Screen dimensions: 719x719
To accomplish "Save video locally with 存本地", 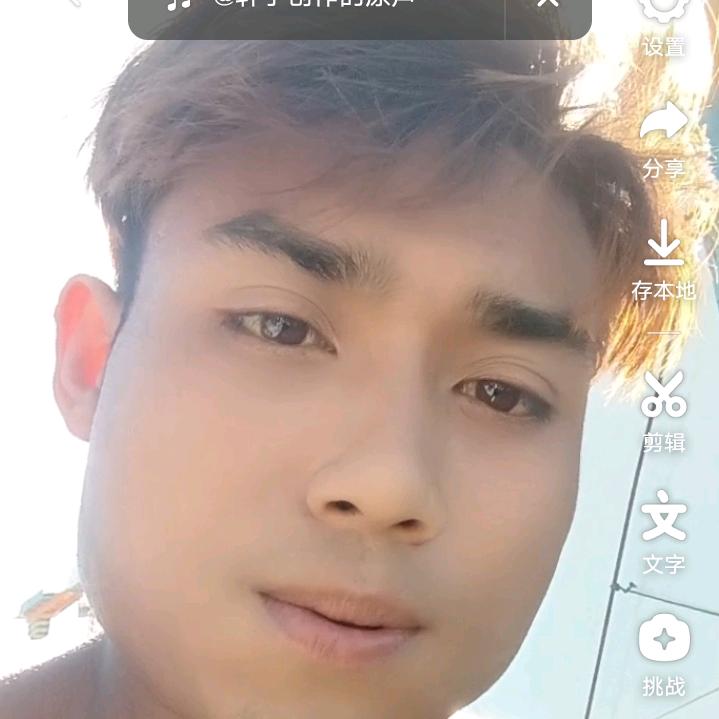I will [664, 259].
